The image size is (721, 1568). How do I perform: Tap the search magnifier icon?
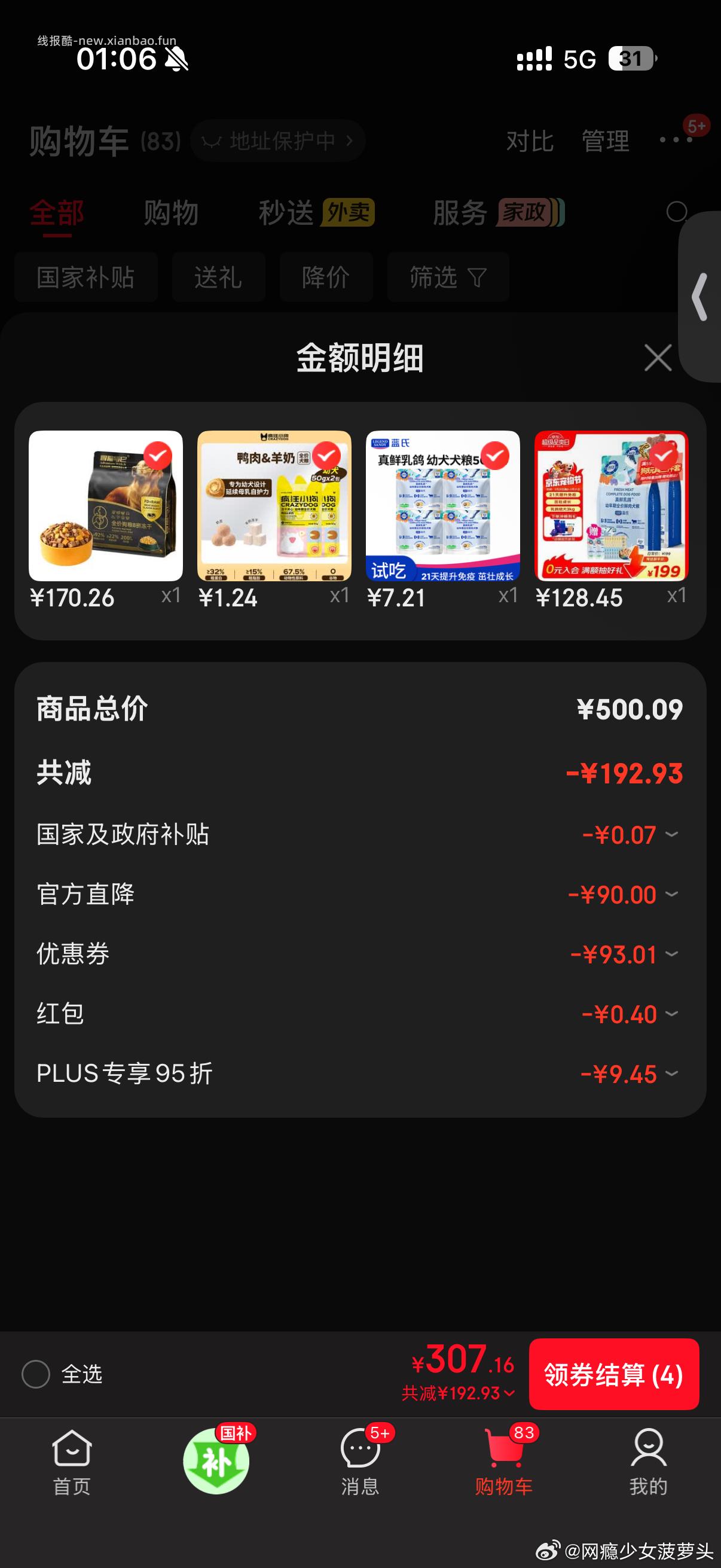[x=677, y=212]
